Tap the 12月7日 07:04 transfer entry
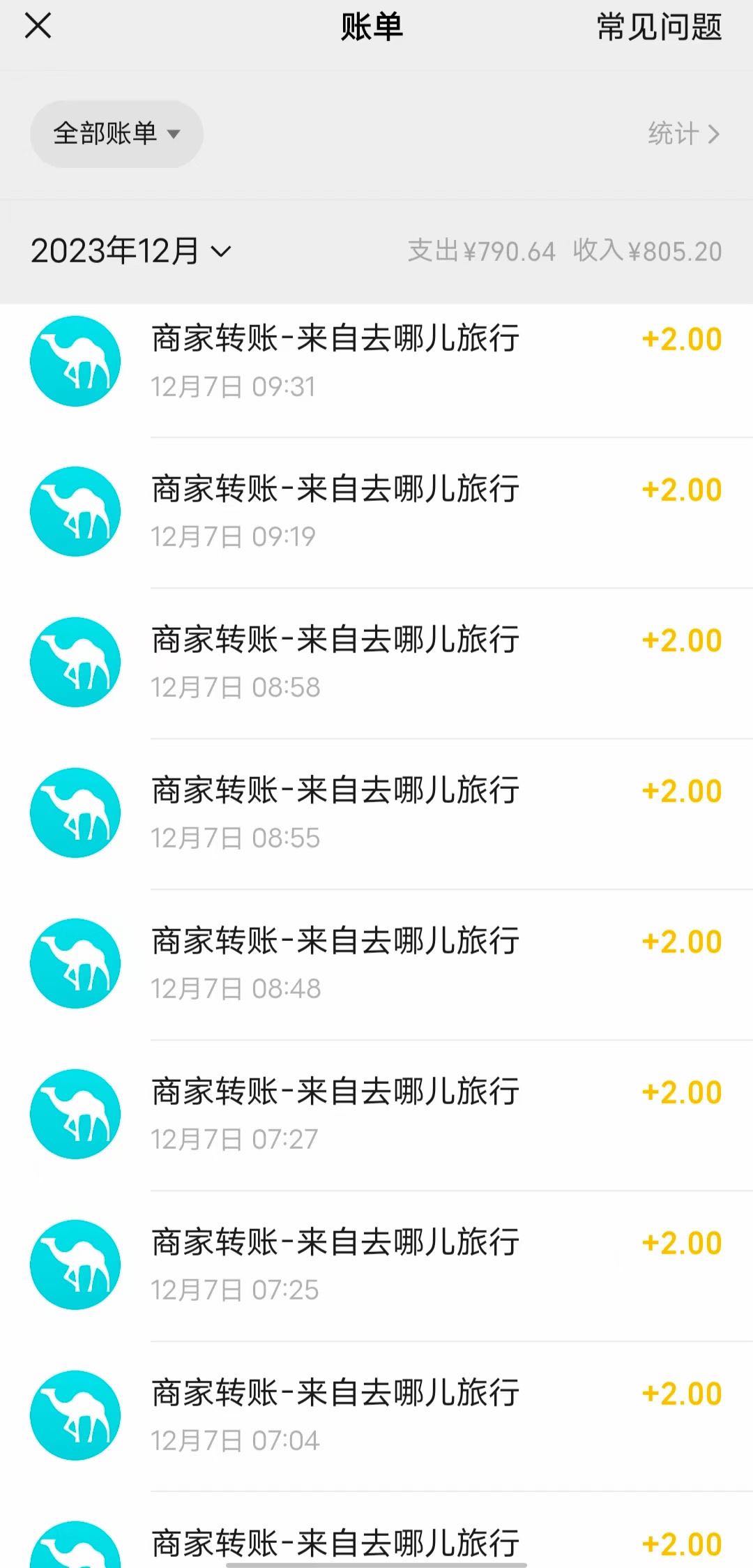Image resolution: width=753 pixels, height=1568 pixels. 376,1417
